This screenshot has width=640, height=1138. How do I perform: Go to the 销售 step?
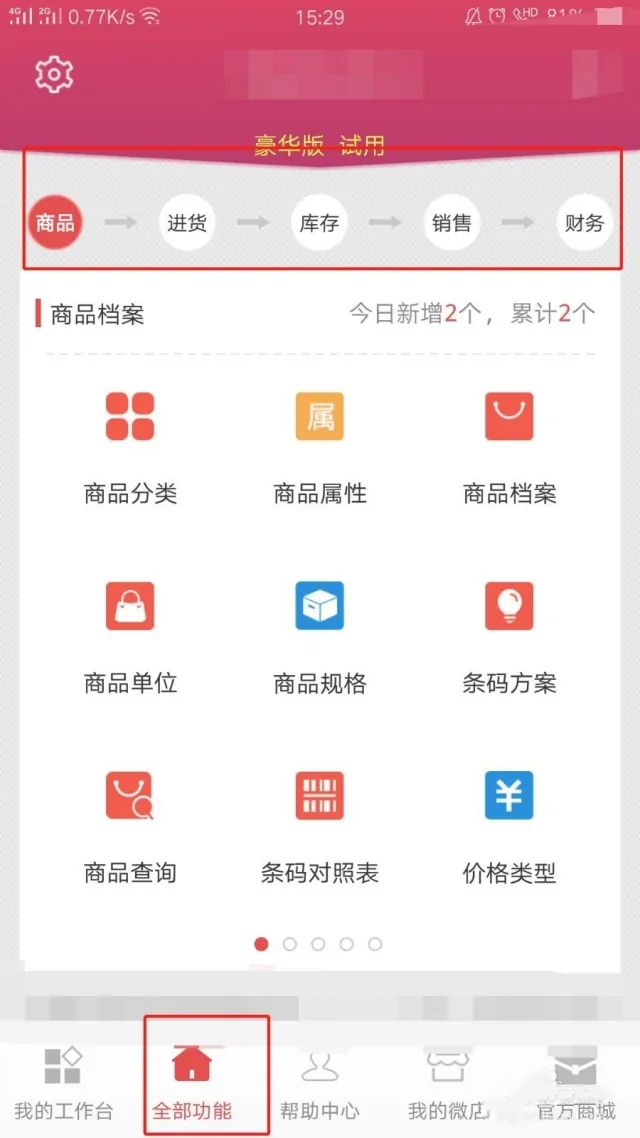451,223
